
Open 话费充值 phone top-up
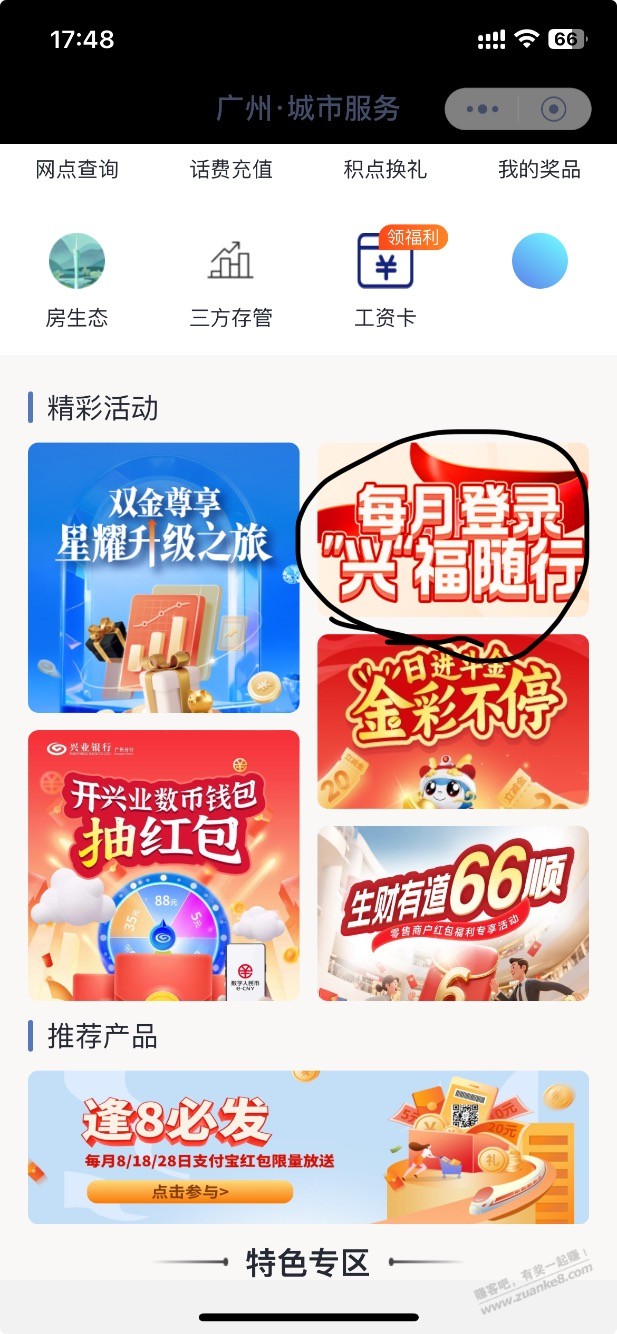pos(231,169)
